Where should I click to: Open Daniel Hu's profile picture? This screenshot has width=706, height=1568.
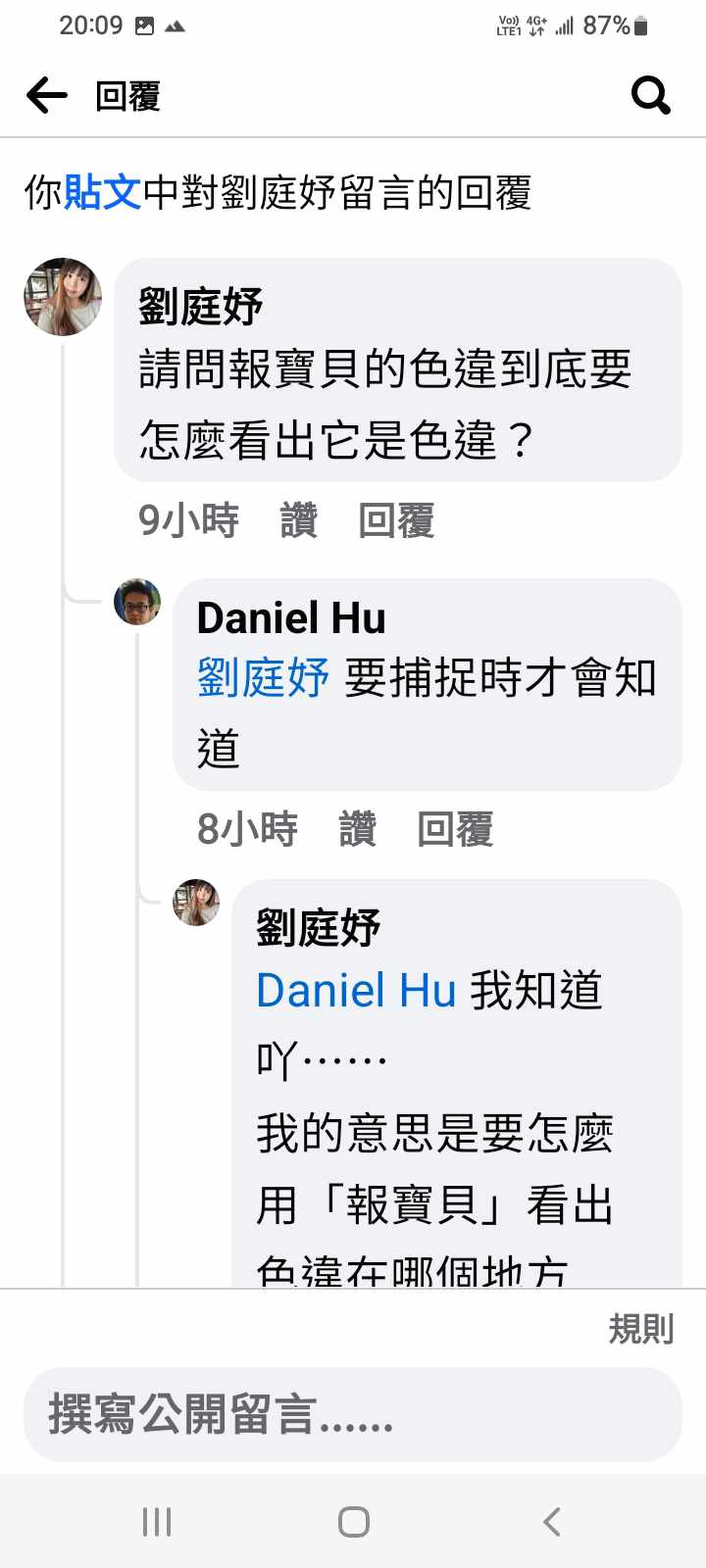point(137,602)
